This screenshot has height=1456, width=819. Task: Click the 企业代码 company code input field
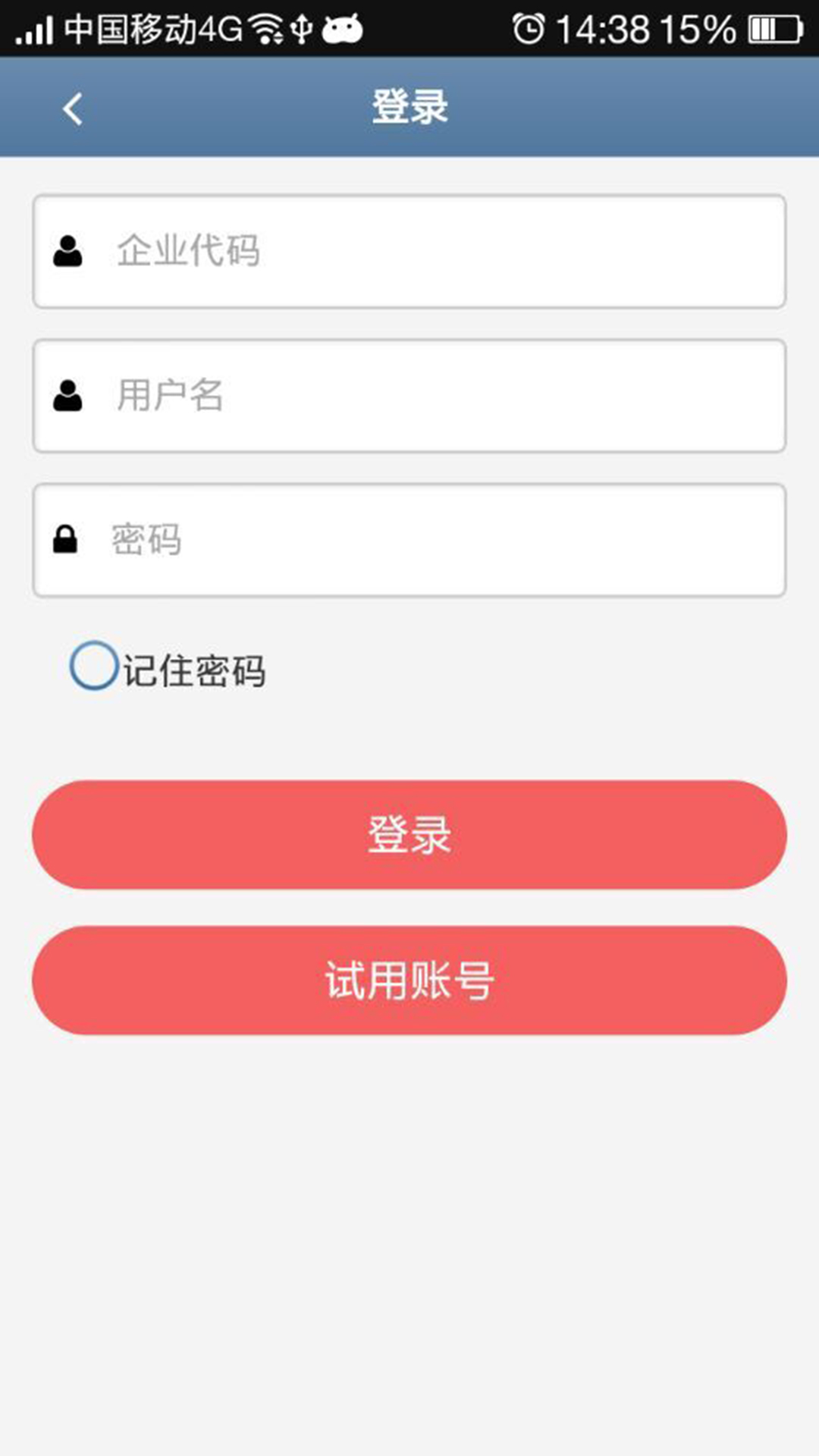[409, 251]
